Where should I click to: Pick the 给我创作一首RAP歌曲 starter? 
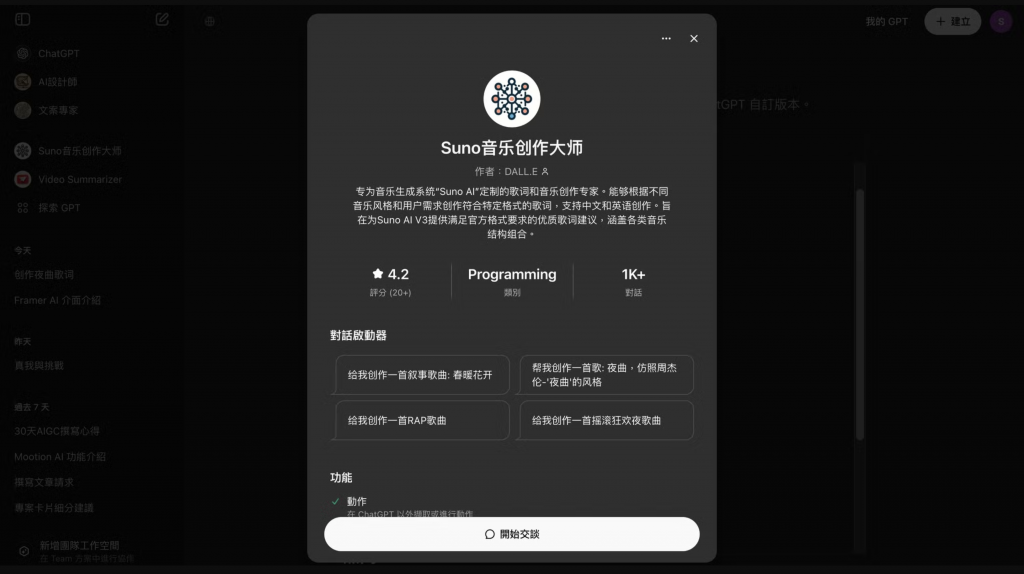click(421, 421)
